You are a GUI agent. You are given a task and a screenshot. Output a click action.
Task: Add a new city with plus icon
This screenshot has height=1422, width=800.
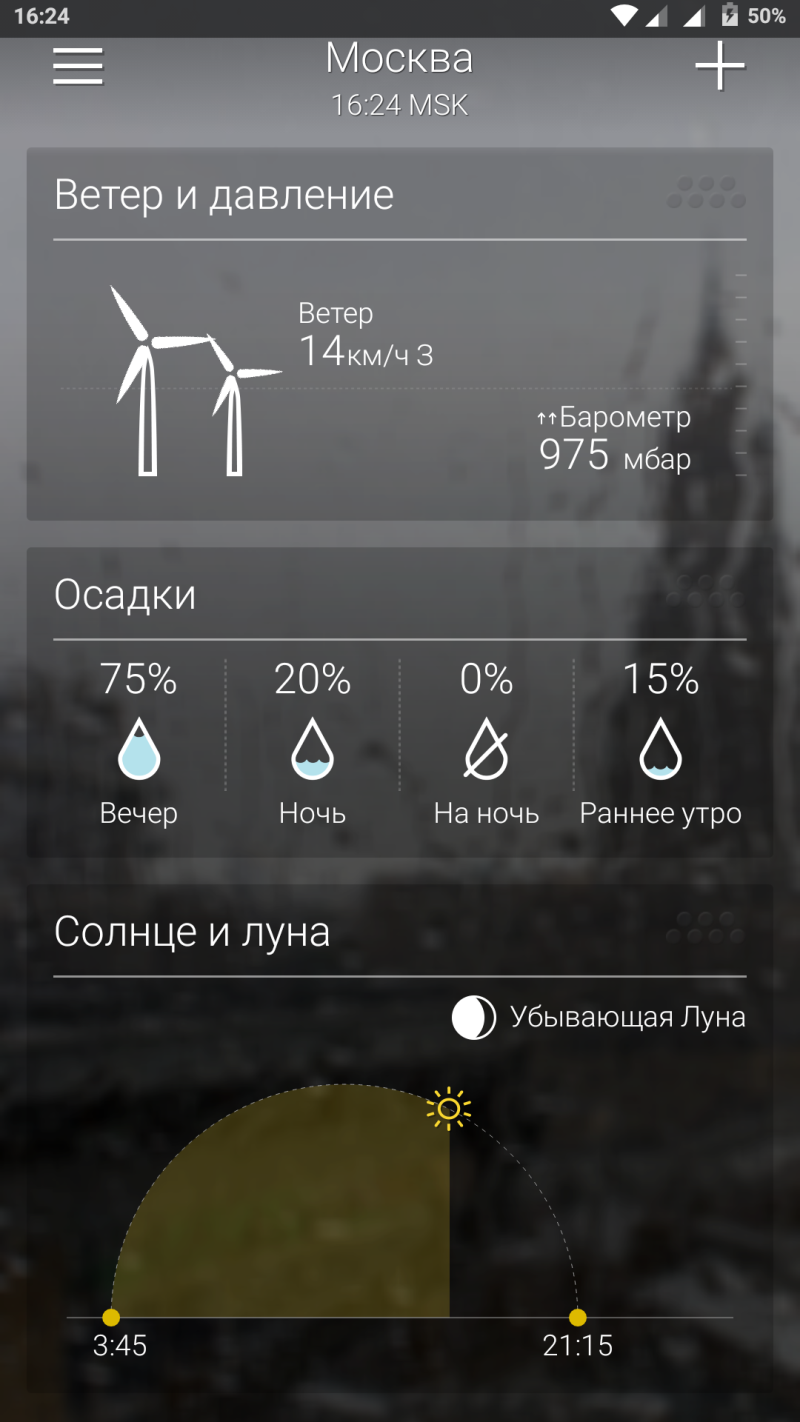click(x=720, y=66)
